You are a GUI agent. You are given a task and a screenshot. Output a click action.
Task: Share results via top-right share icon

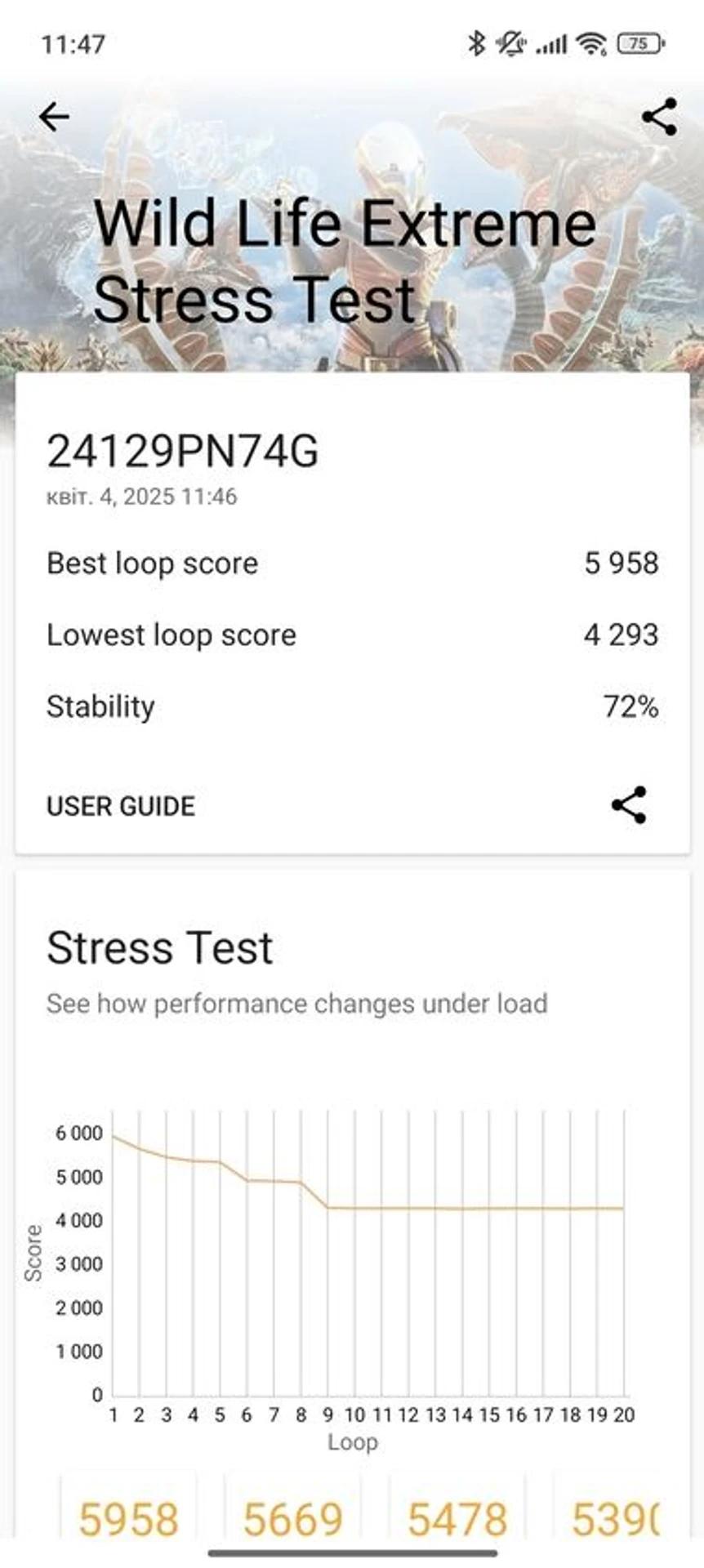pos(659,117)
